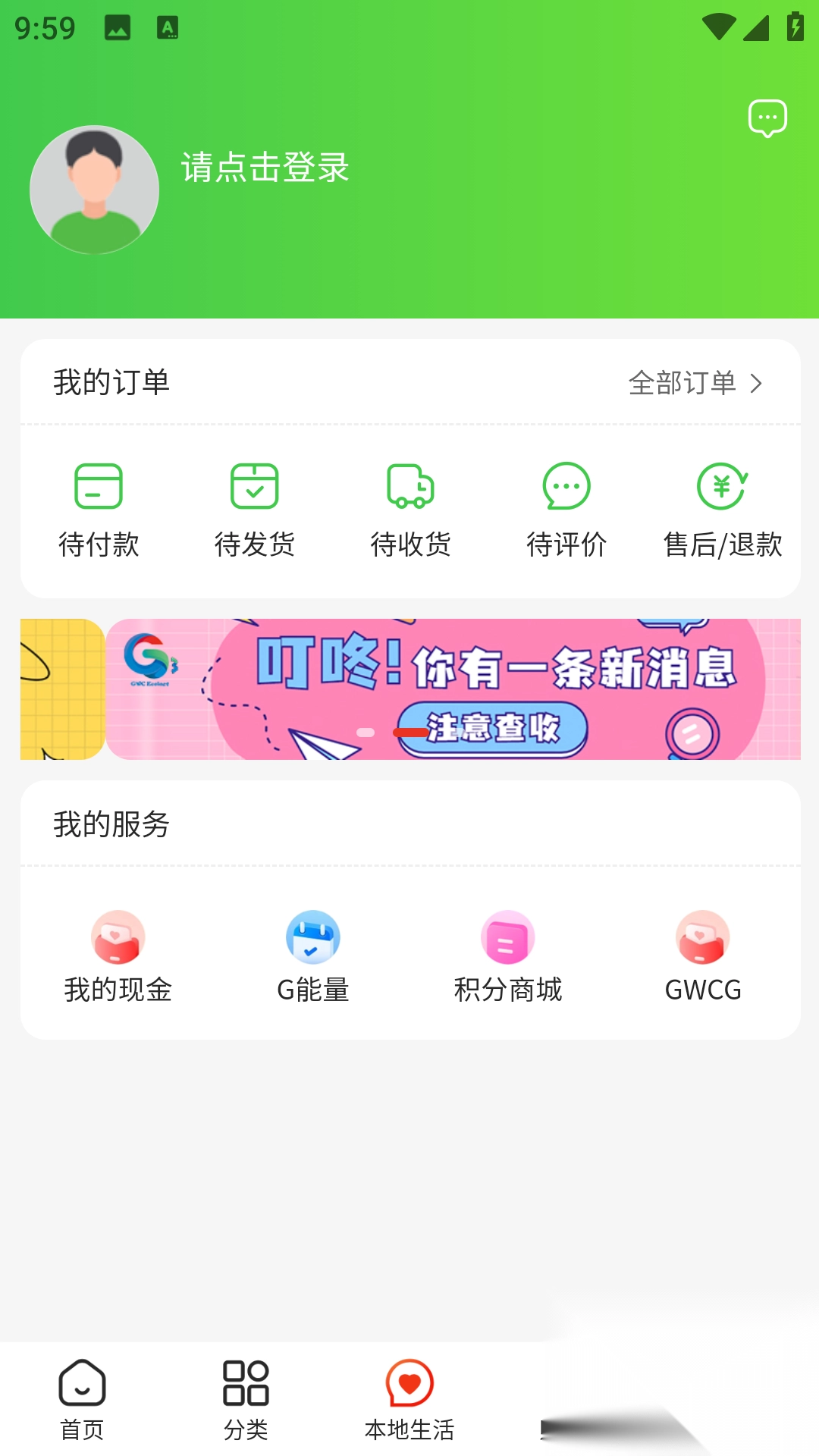Tap 请点击登录 to sign in
This screenshot has width=819, height=1456.
tap(265, 167)
